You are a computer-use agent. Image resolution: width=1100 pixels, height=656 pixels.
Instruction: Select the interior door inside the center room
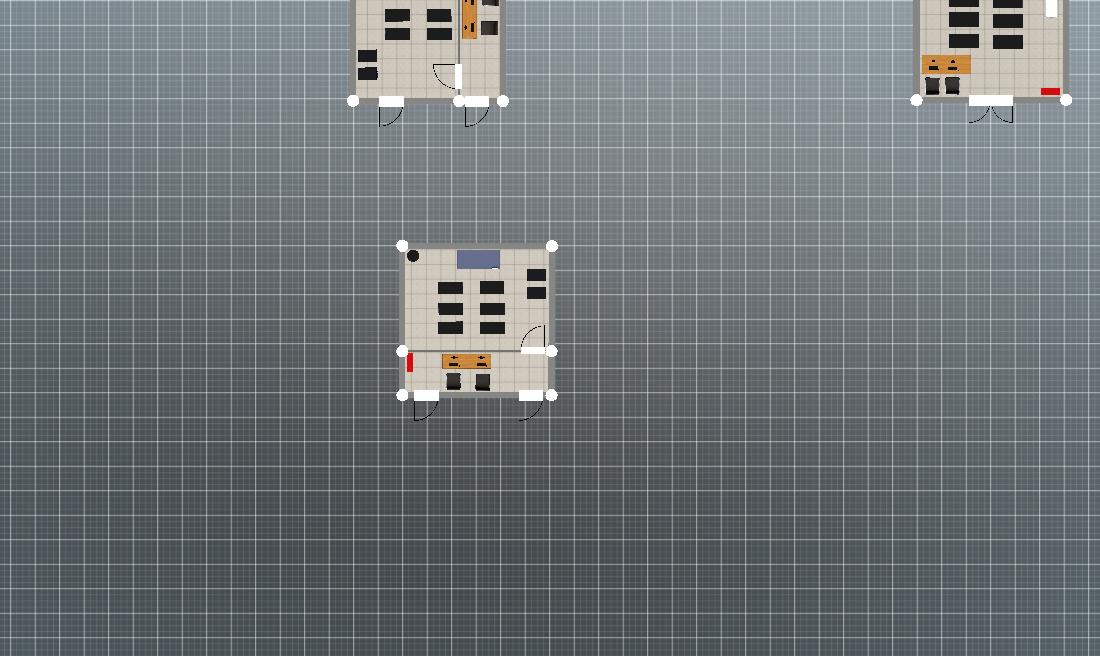533,349
